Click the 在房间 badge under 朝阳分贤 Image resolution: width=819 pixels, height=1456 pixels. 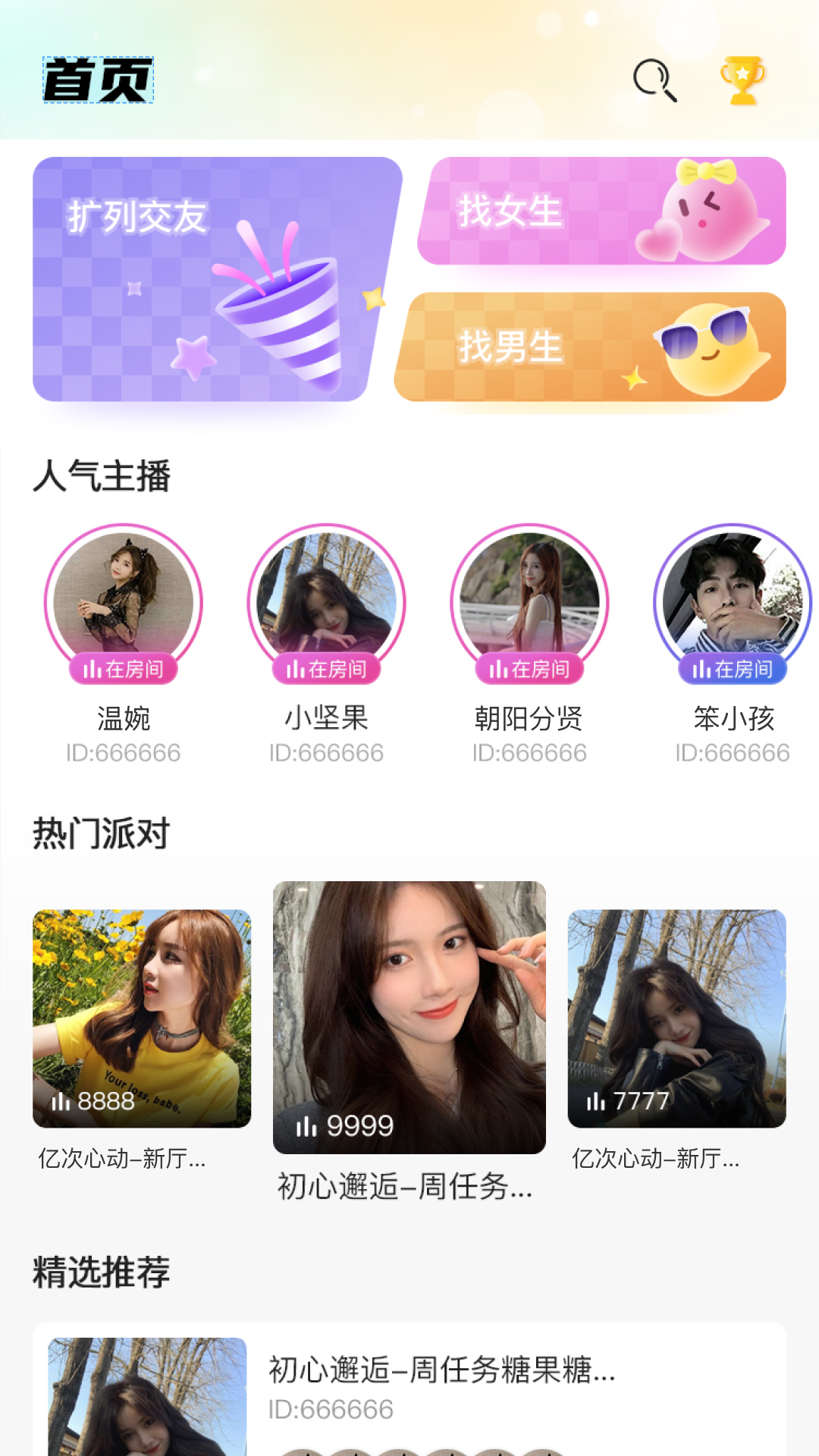tap(530, 670)
